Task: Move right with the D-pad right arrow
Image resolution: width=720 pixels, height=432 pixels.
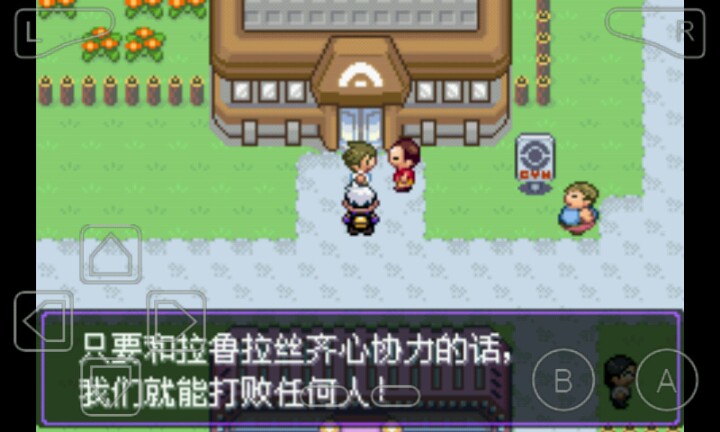Action: [x=175, y=322]
